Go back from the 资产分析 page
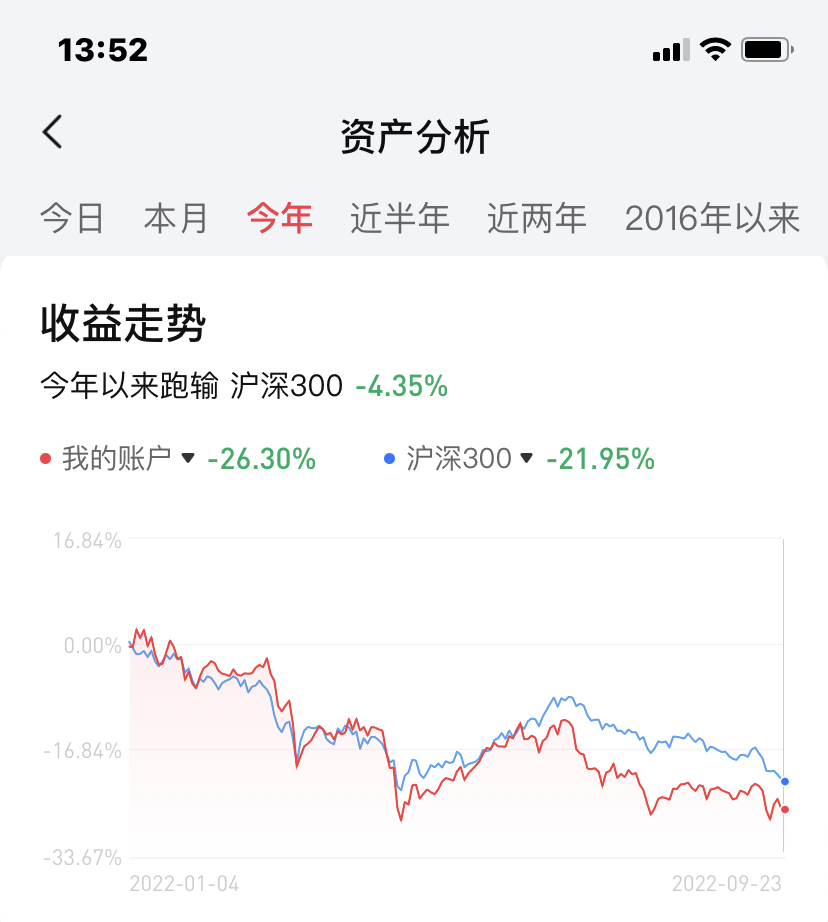This screenshot has height=922, width=828. pyautogui.click(x=53, y=133)
